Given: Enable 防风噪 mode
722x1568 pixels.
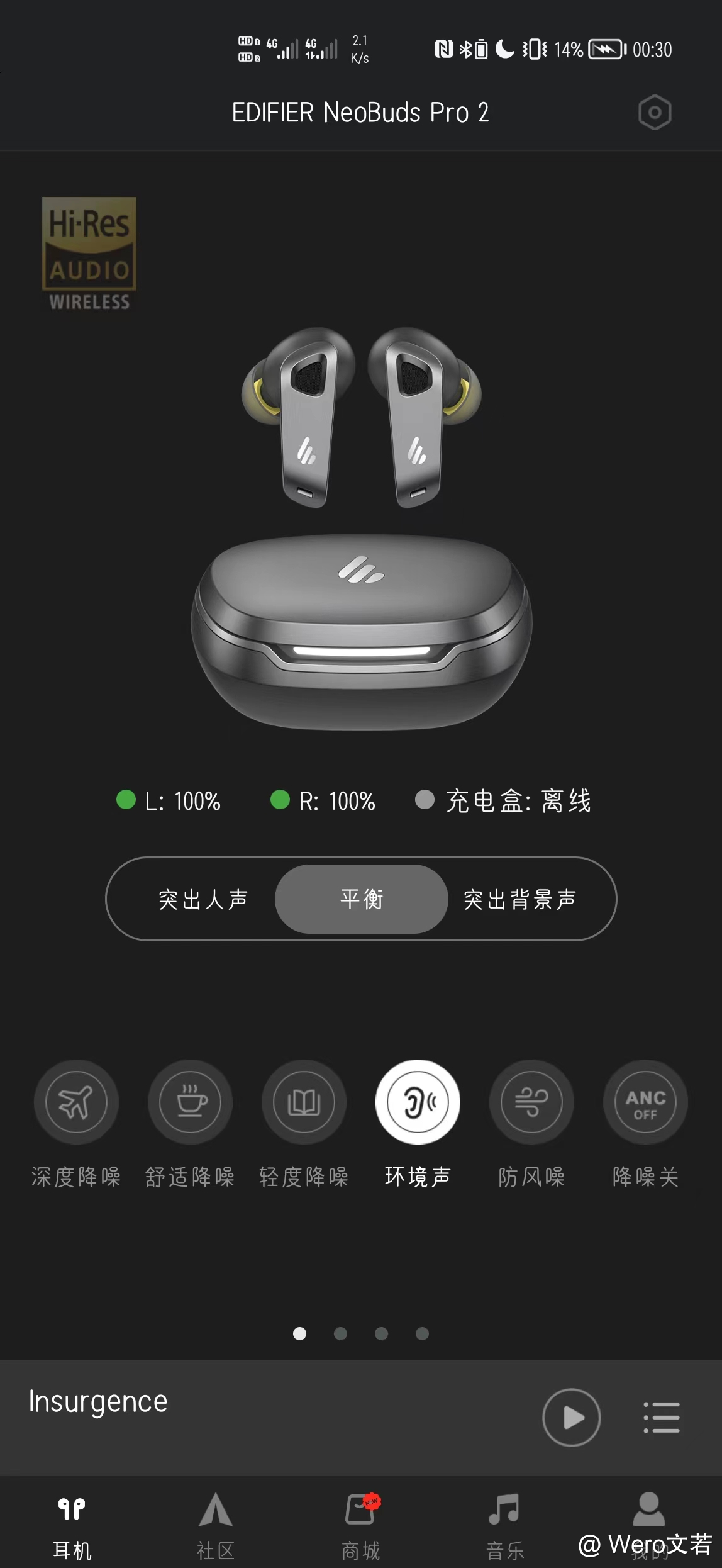Looking at the screenshot, I should click(531, 1102).
